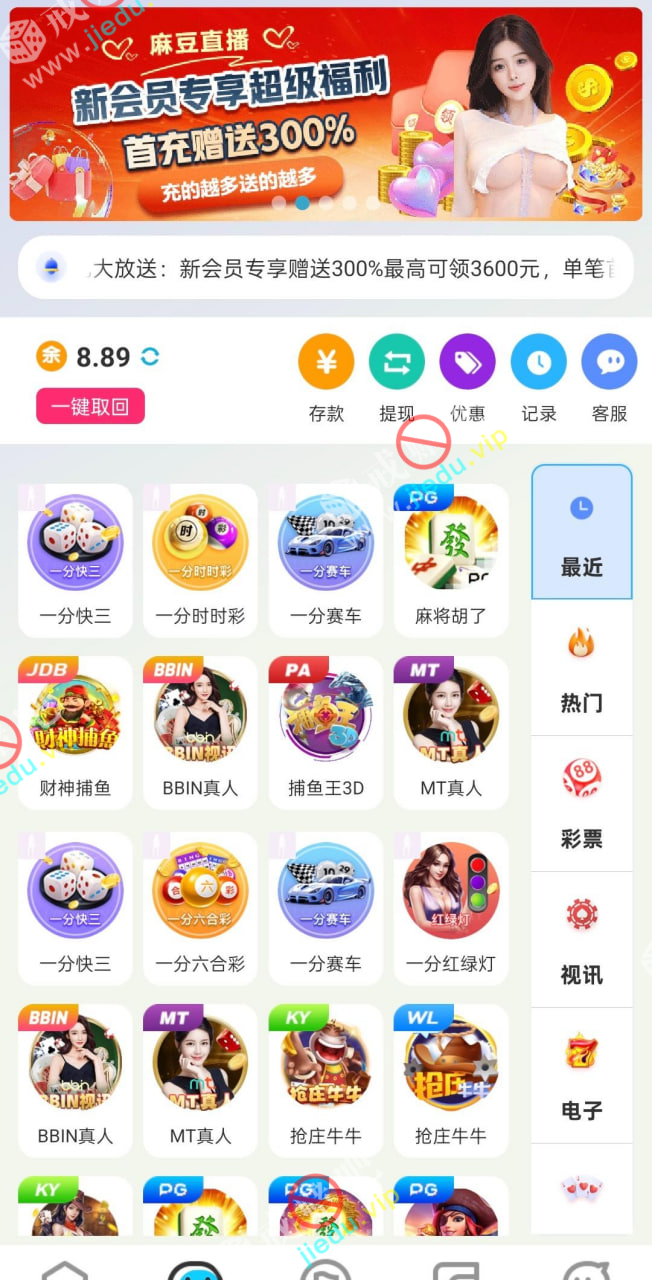Image resolution: width=652 pixels, height=1280 pixels.
Task: Open the 一分时时彩 game
Action: click(200, 560)
